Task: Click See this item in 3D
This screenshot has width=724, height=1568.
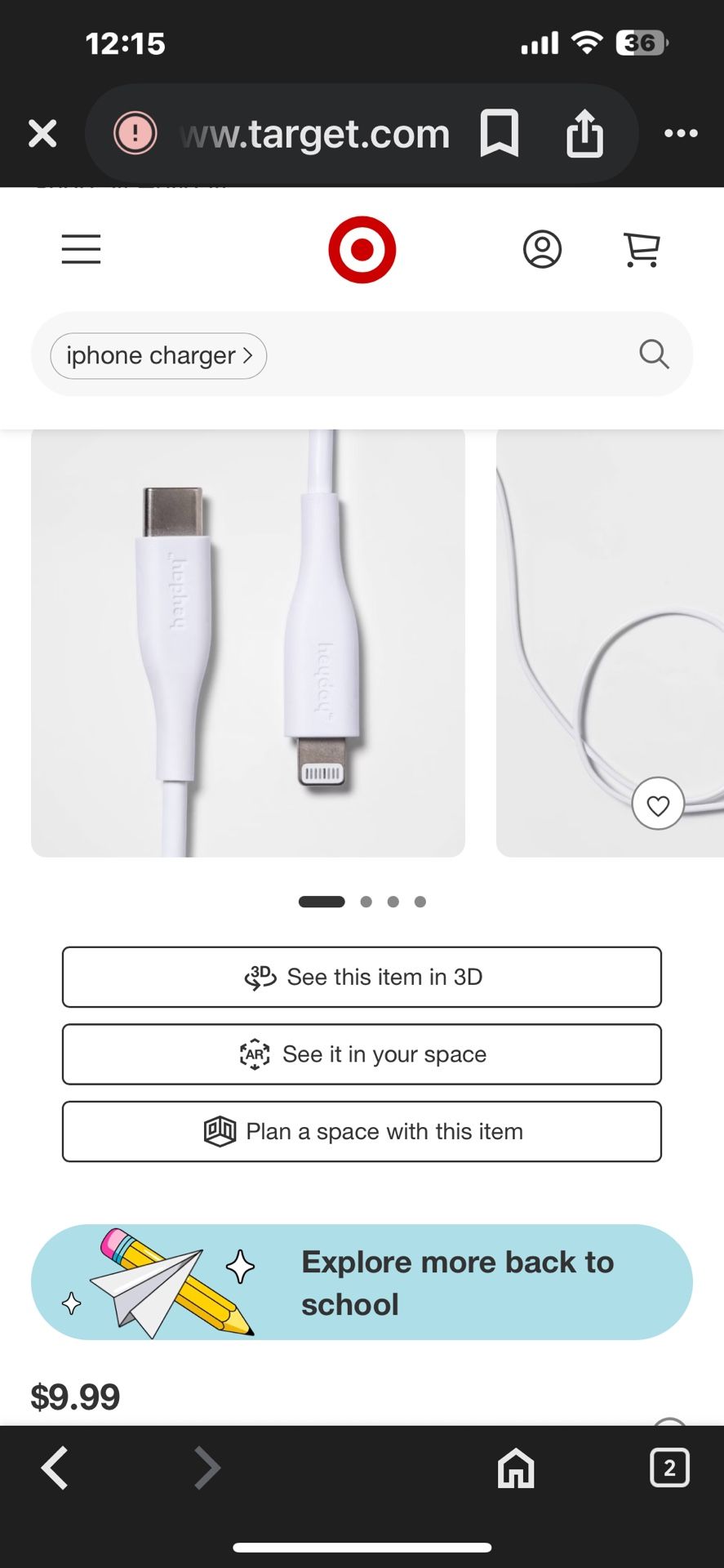Action: [x=362, y=977]
